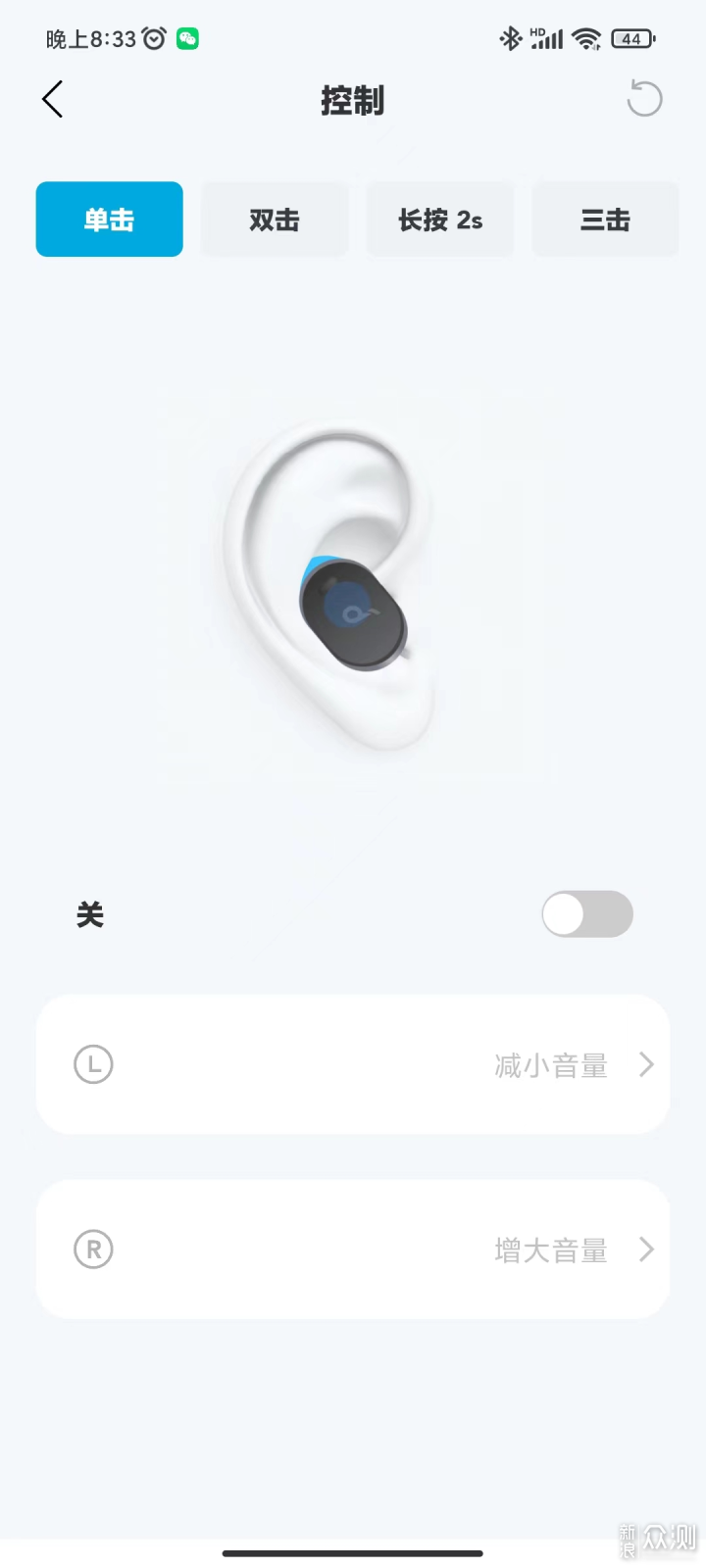Open right earbud action row 增大音量
The image size is (706, 1568).
(x=353, y=1249)
